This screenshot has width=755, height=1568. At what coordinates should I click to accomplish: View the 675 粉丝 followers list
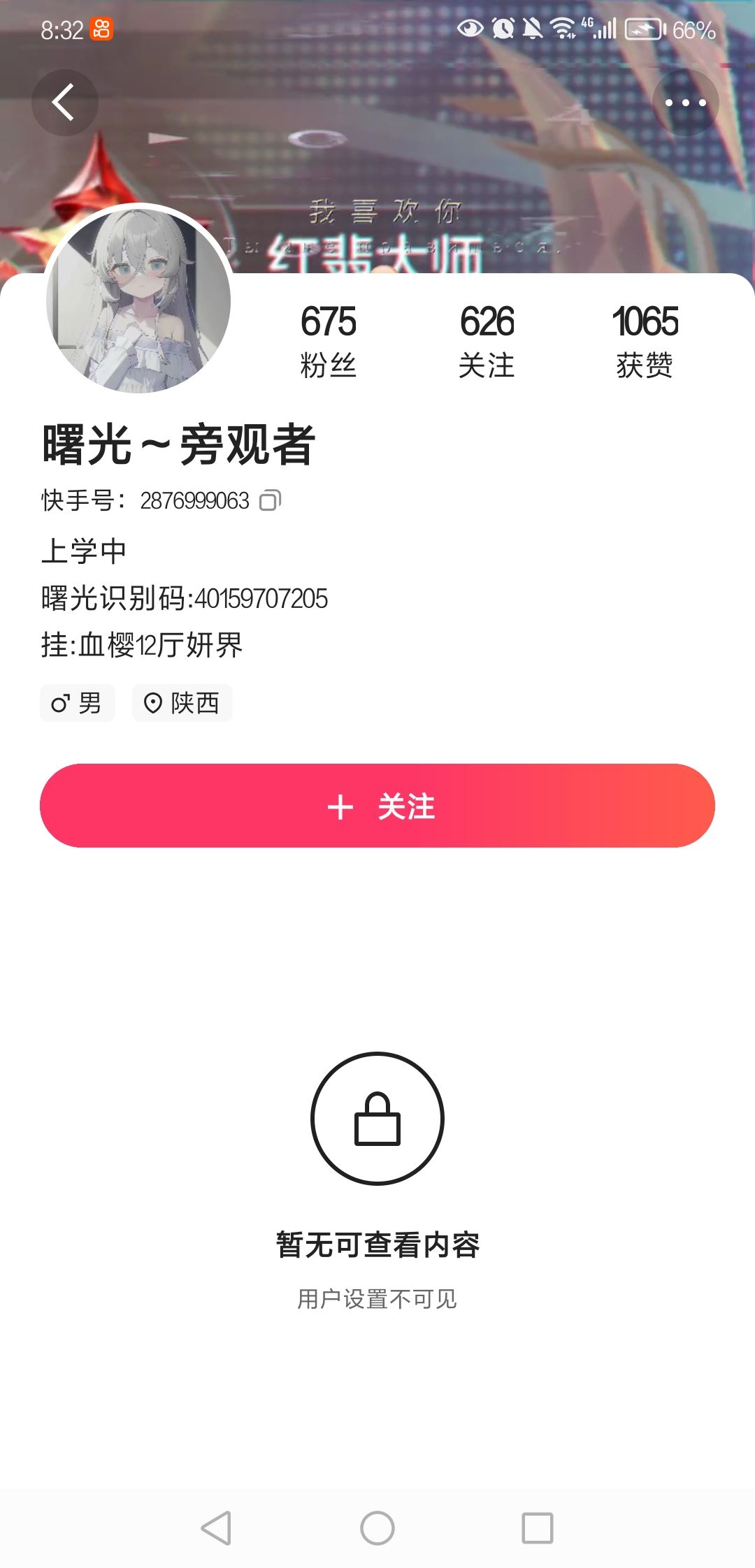pyautogui.click(x=328, y=340)
